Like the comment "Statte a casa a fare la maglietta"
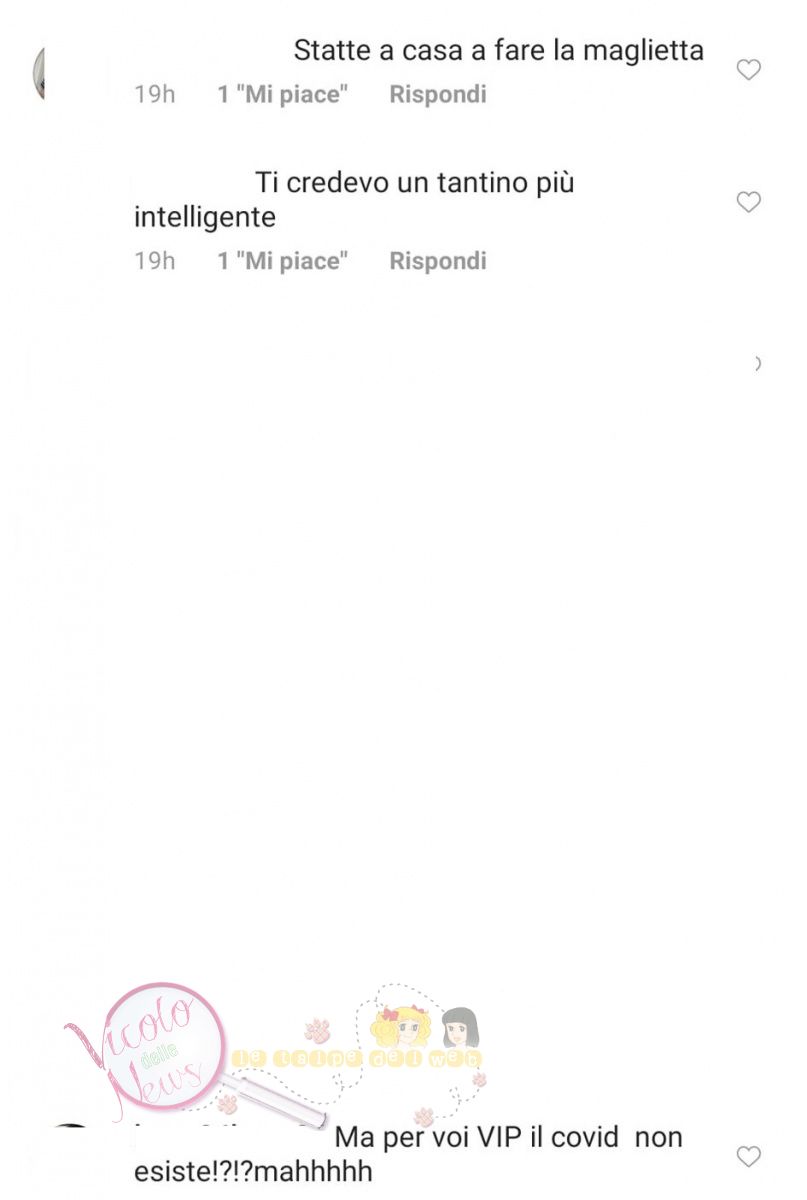This screenshot has width=807, height=1200. (x=748, y=70)
